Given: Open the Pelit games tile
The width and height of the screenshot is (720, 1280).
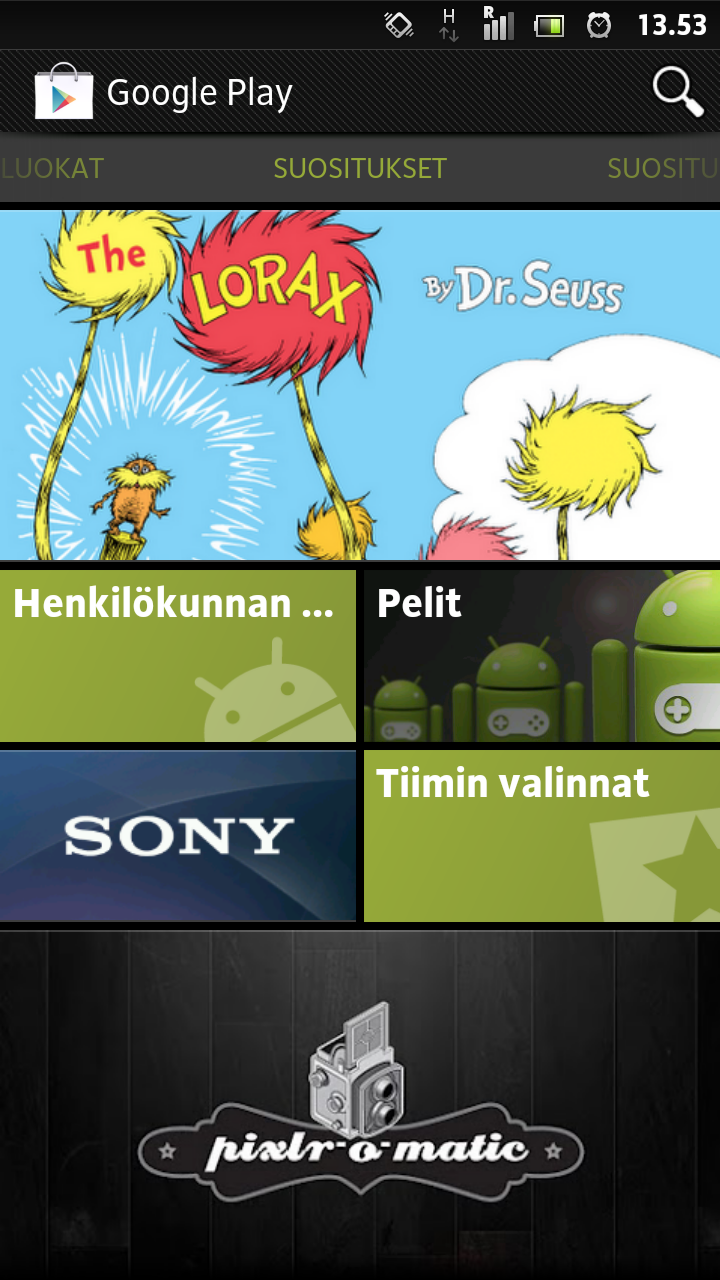Looking at the screenshot, I should point(542,656).
